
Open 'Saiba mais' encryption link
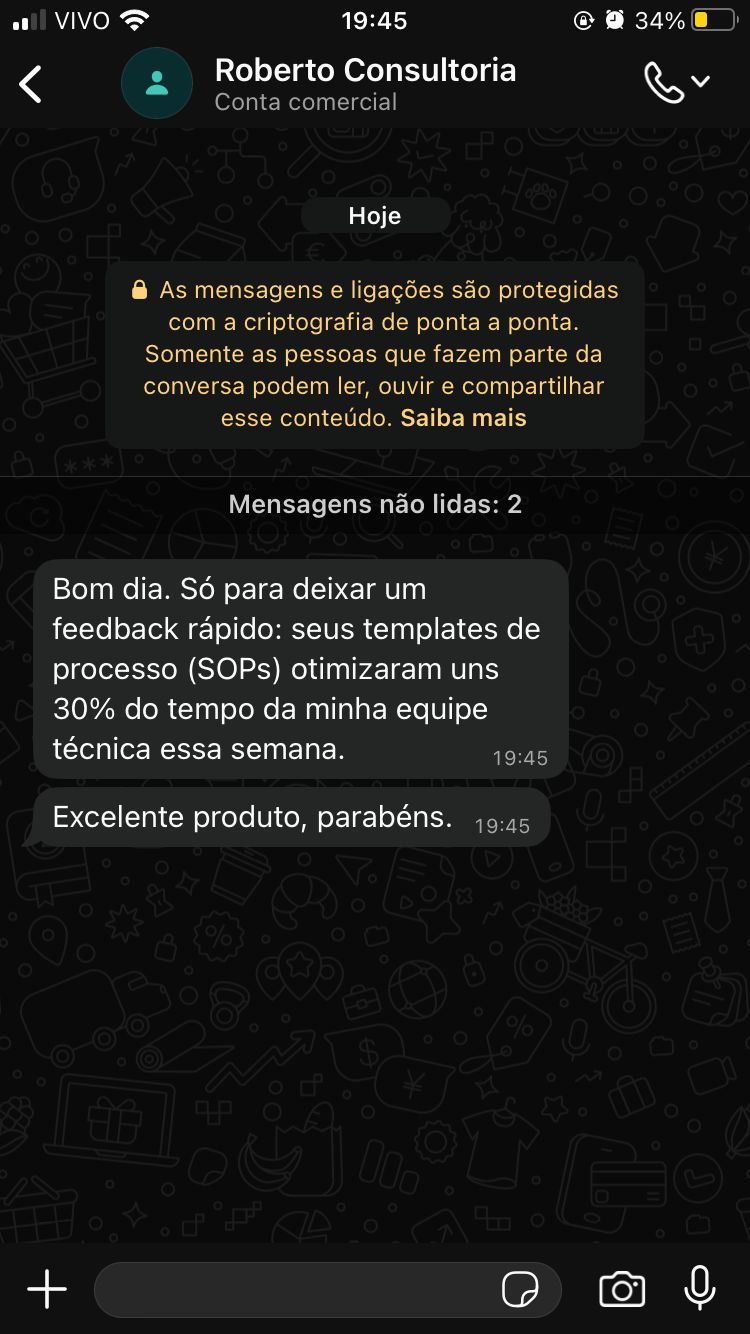[463, 418]
